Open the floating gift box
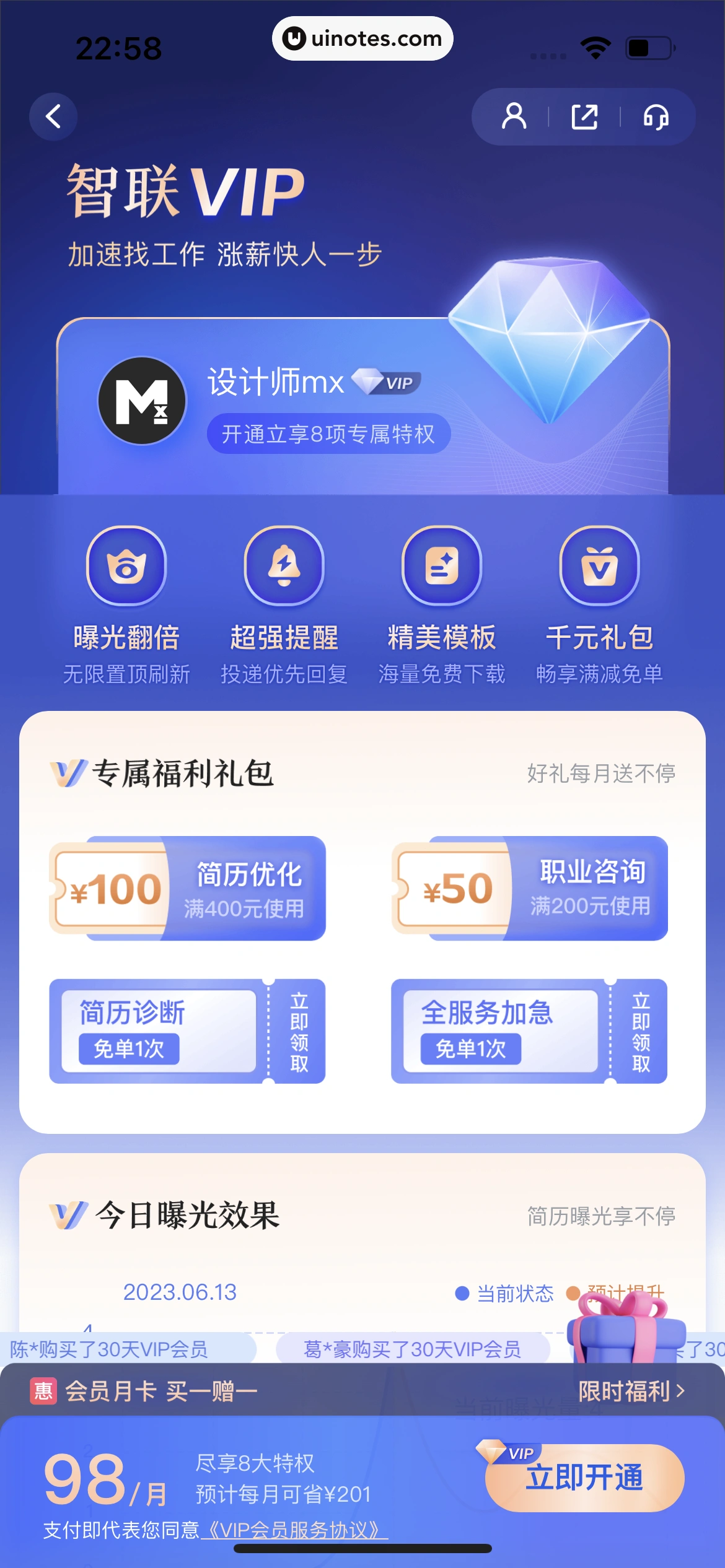This screenshot has height=1568, width=725. point(626,1328)
